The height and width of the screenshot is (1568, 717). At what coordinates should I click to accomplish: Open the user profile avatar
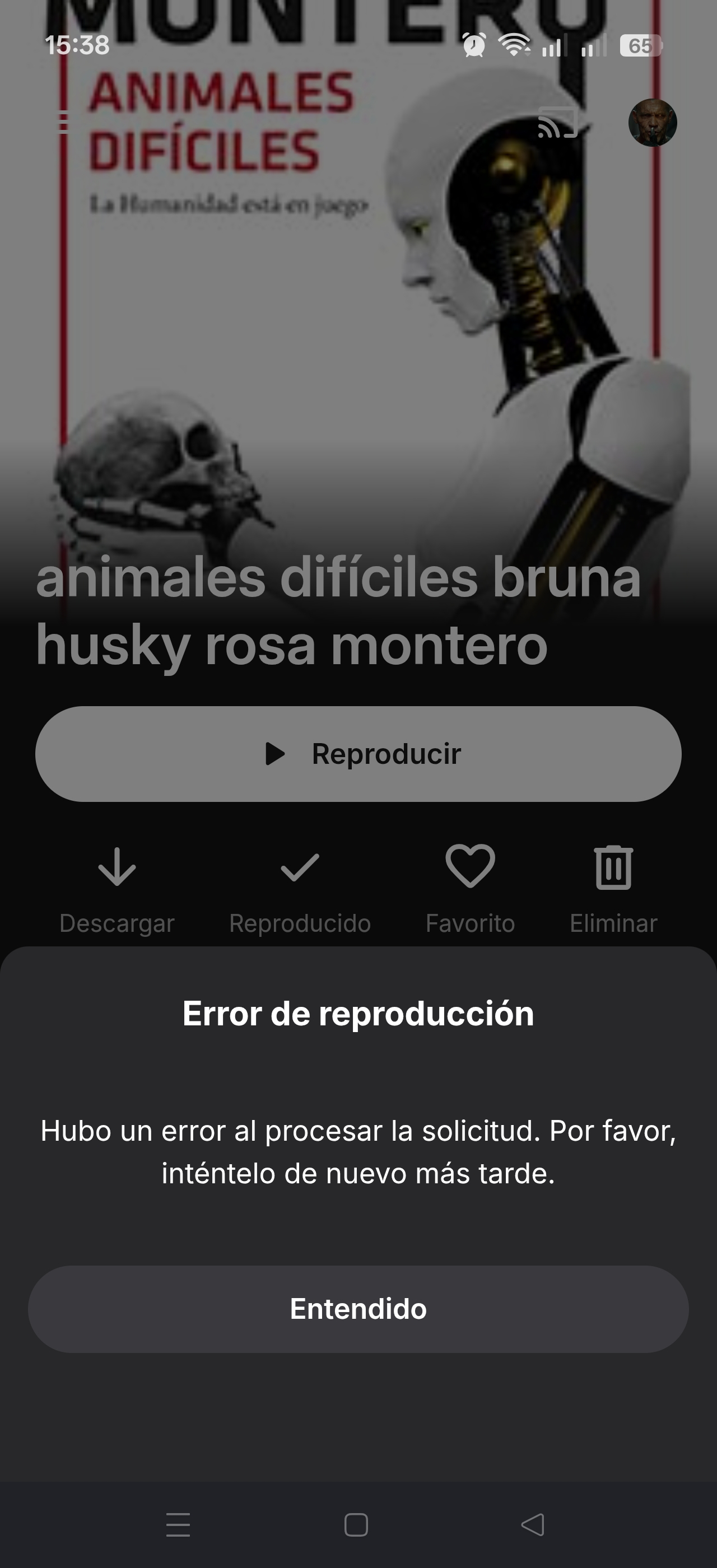coord(653,122)
